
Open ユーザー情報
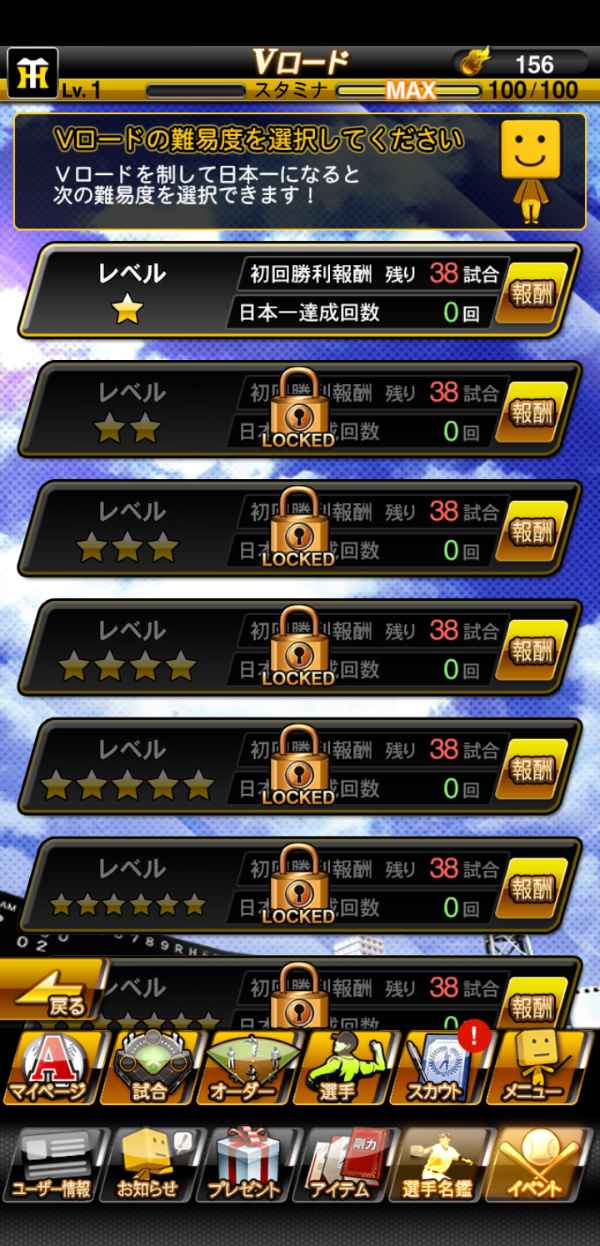50,1165
